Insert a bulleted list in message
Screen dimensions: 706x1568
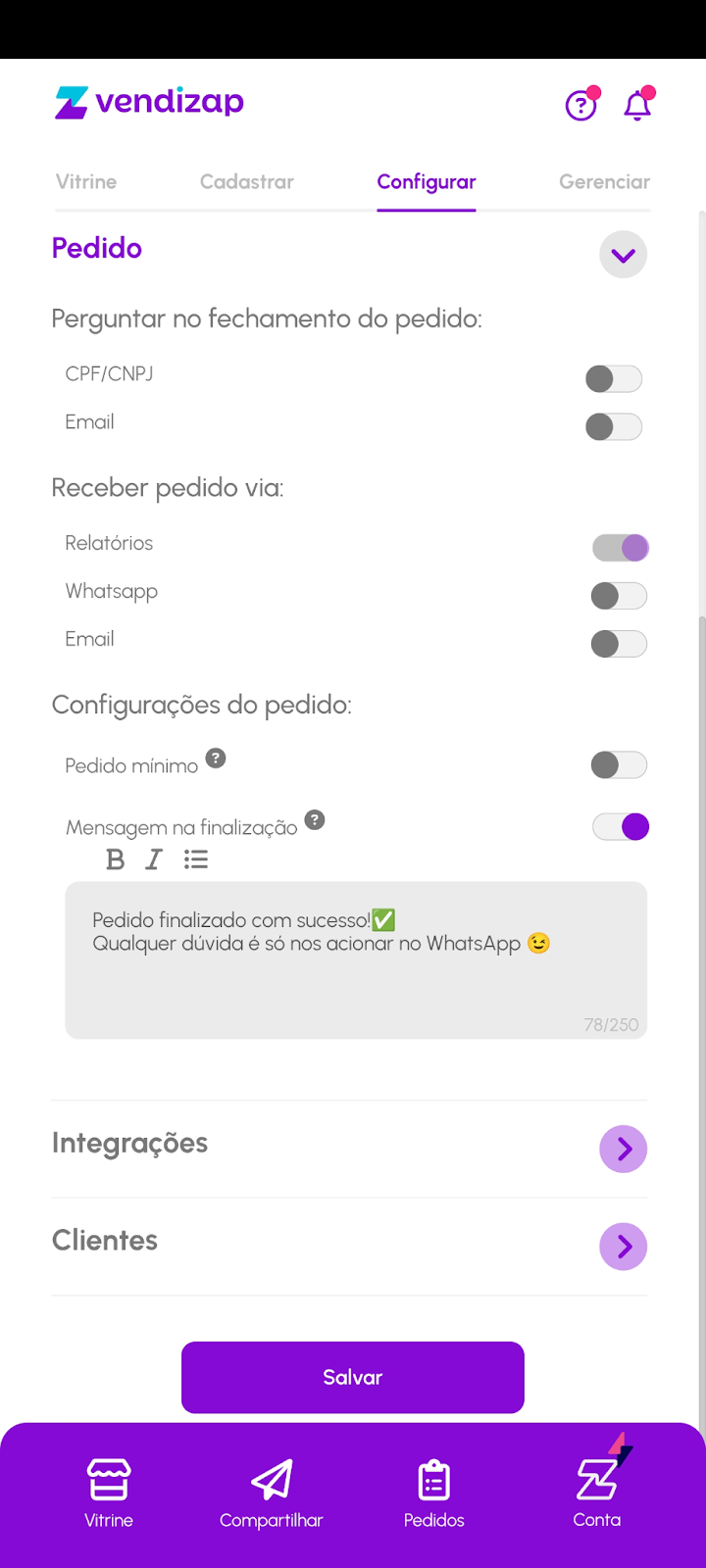pos(196,859)
